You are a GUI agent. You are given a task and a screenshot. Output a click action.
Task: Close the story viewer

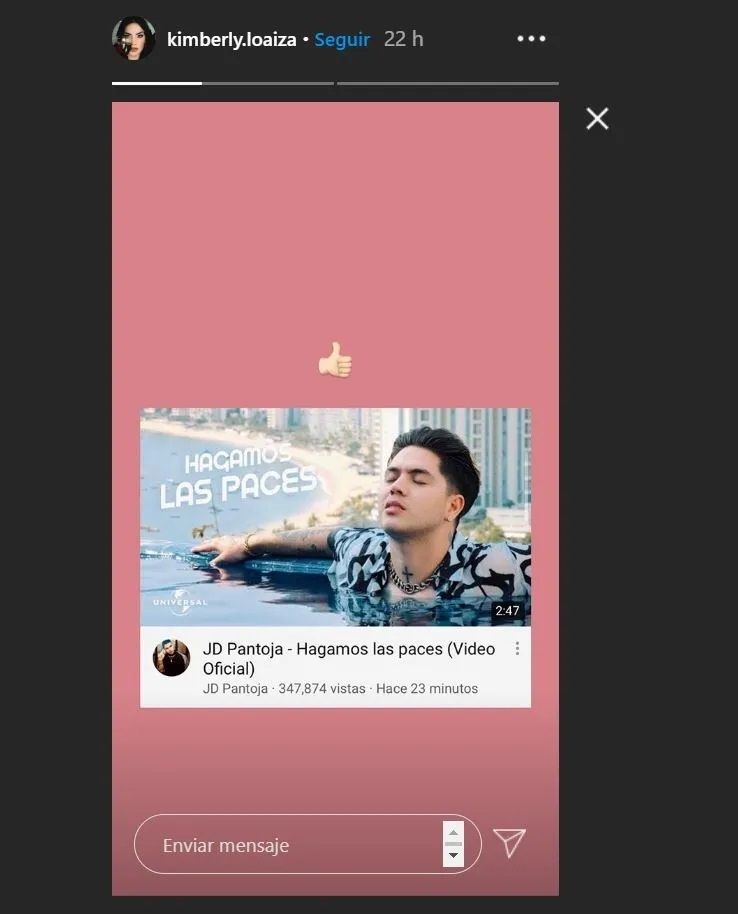click(597, 119)
